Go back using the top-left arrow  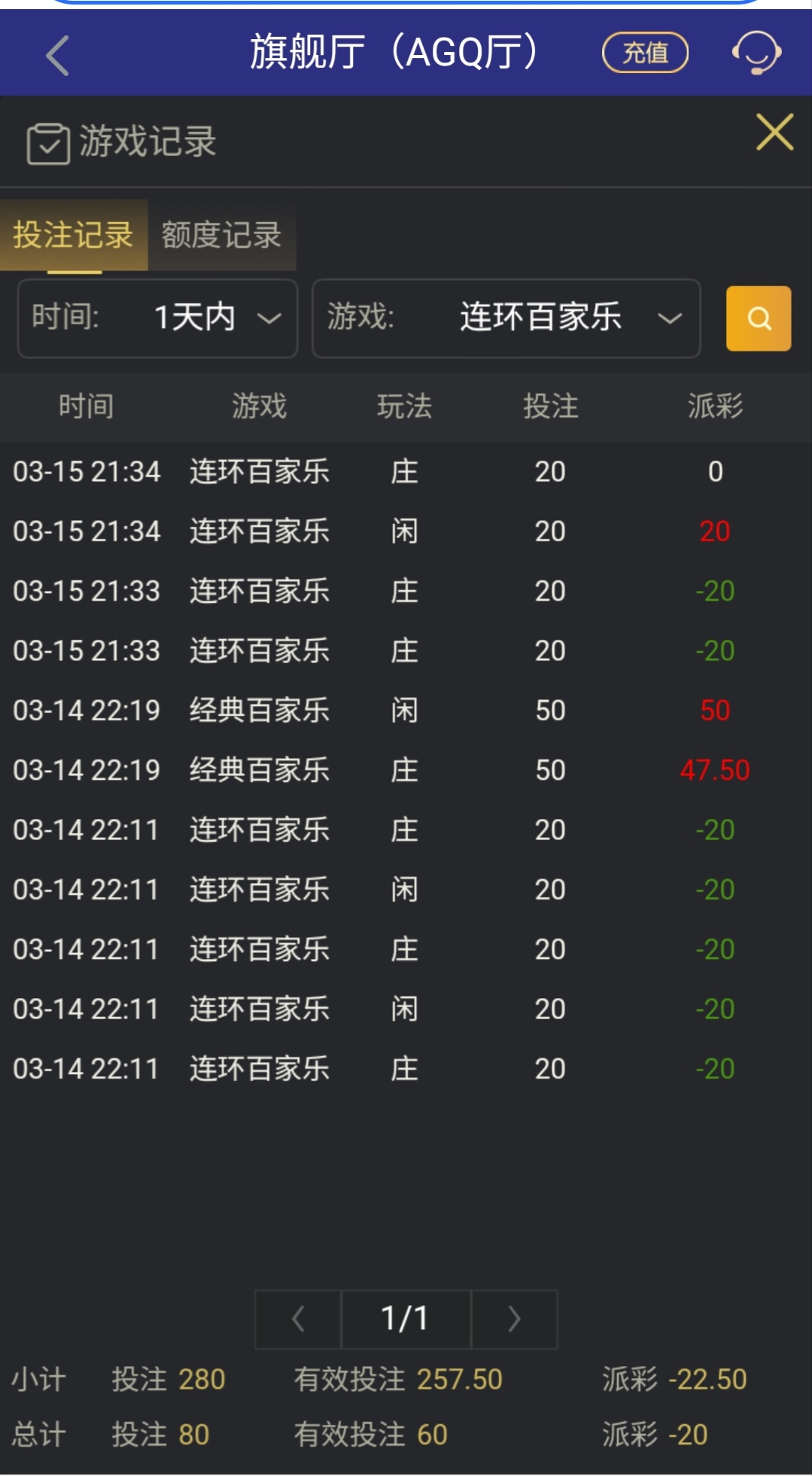[57, 55]
